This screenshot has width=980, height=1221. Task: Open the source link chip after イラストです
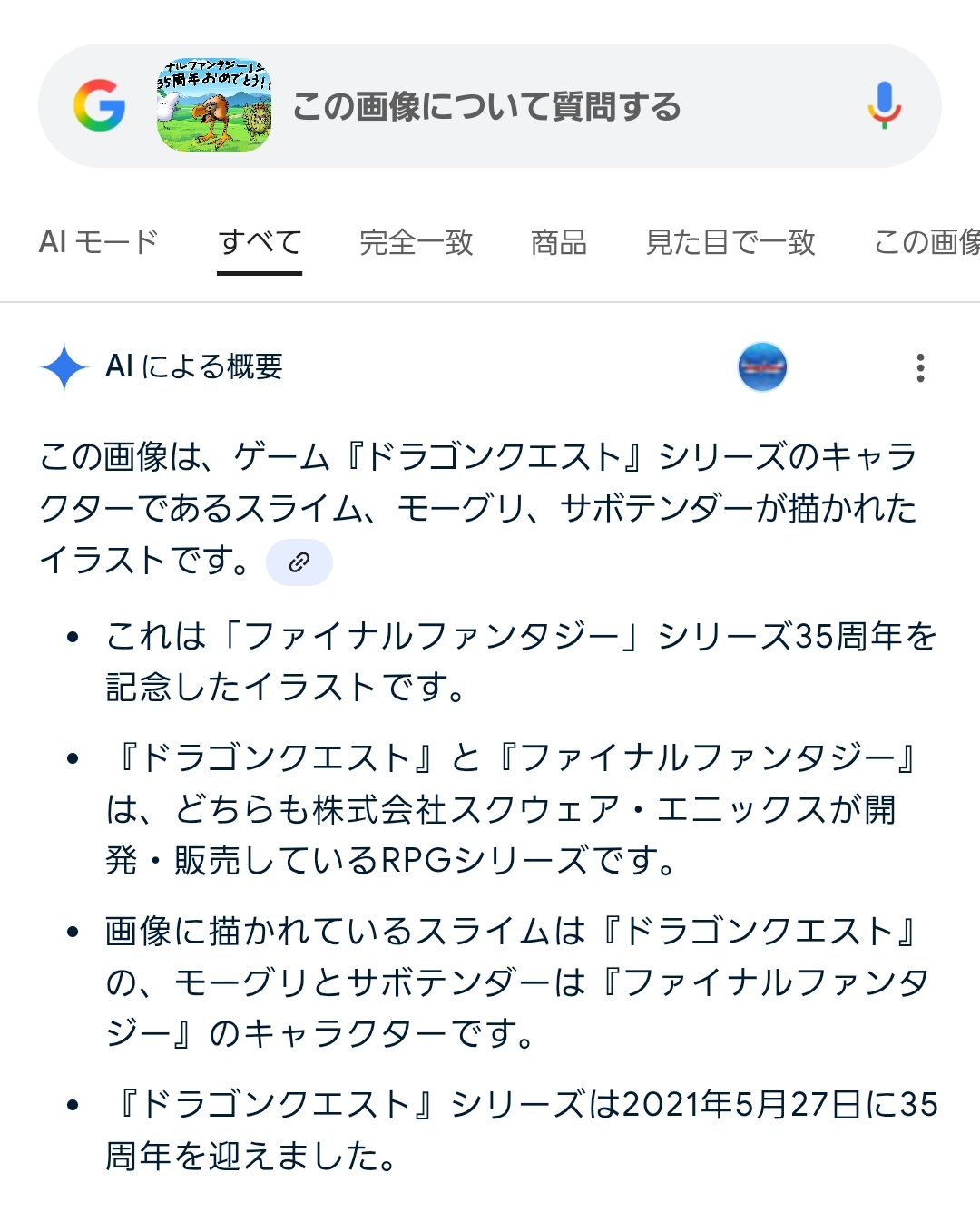(x=299, y=562)
